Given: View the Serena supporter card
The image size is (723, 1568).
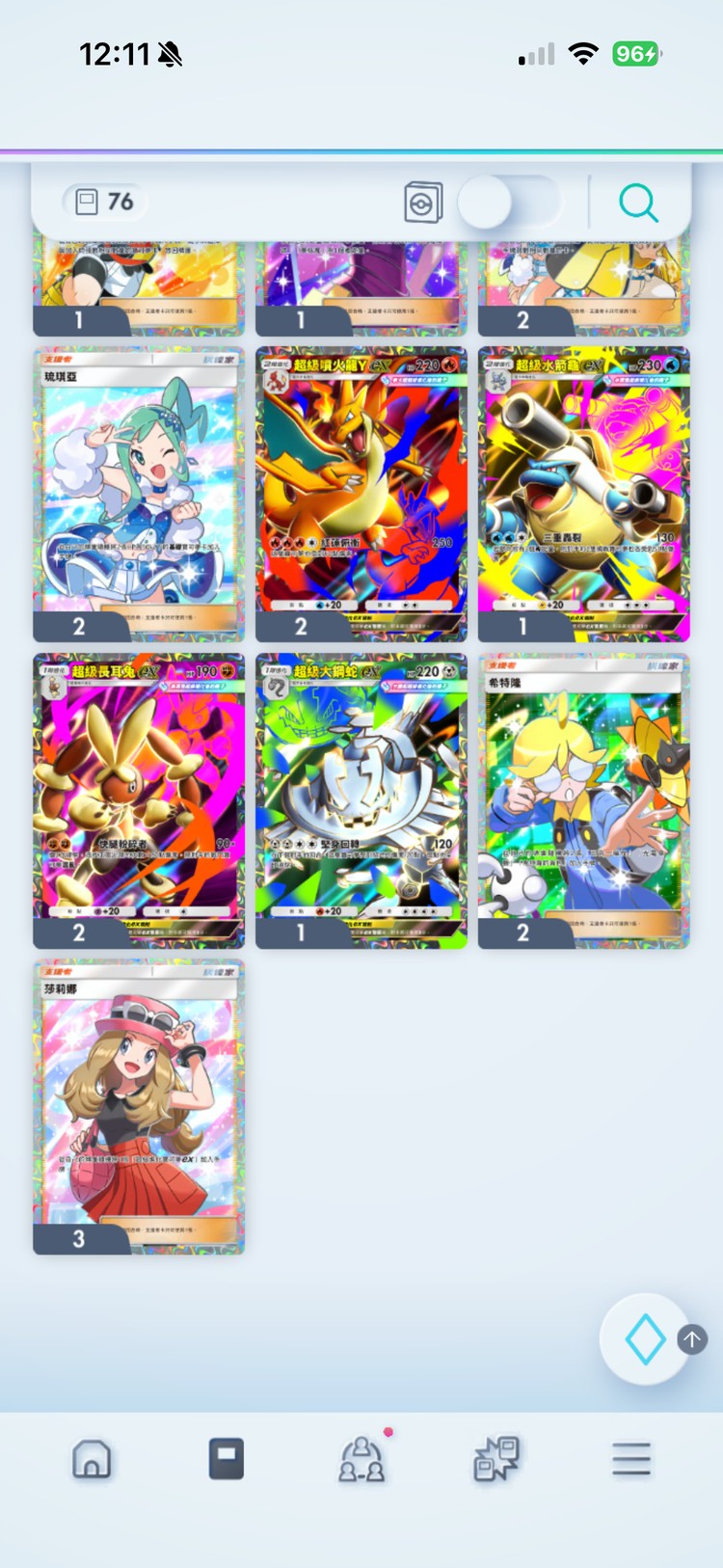Looking at the screenshot, I should click(139, 1106).
